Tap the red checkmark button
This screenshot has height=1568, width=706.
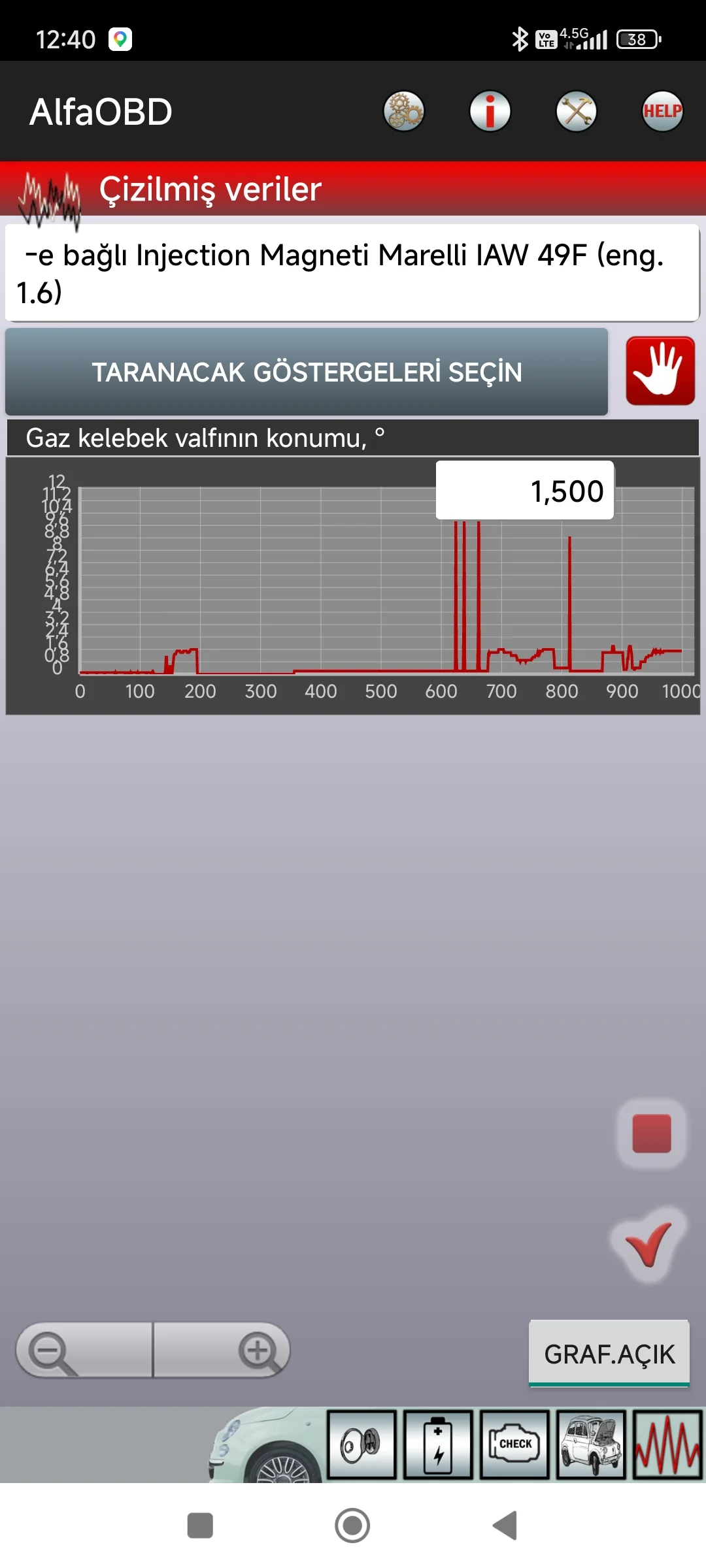click(x=649, y=1243)
